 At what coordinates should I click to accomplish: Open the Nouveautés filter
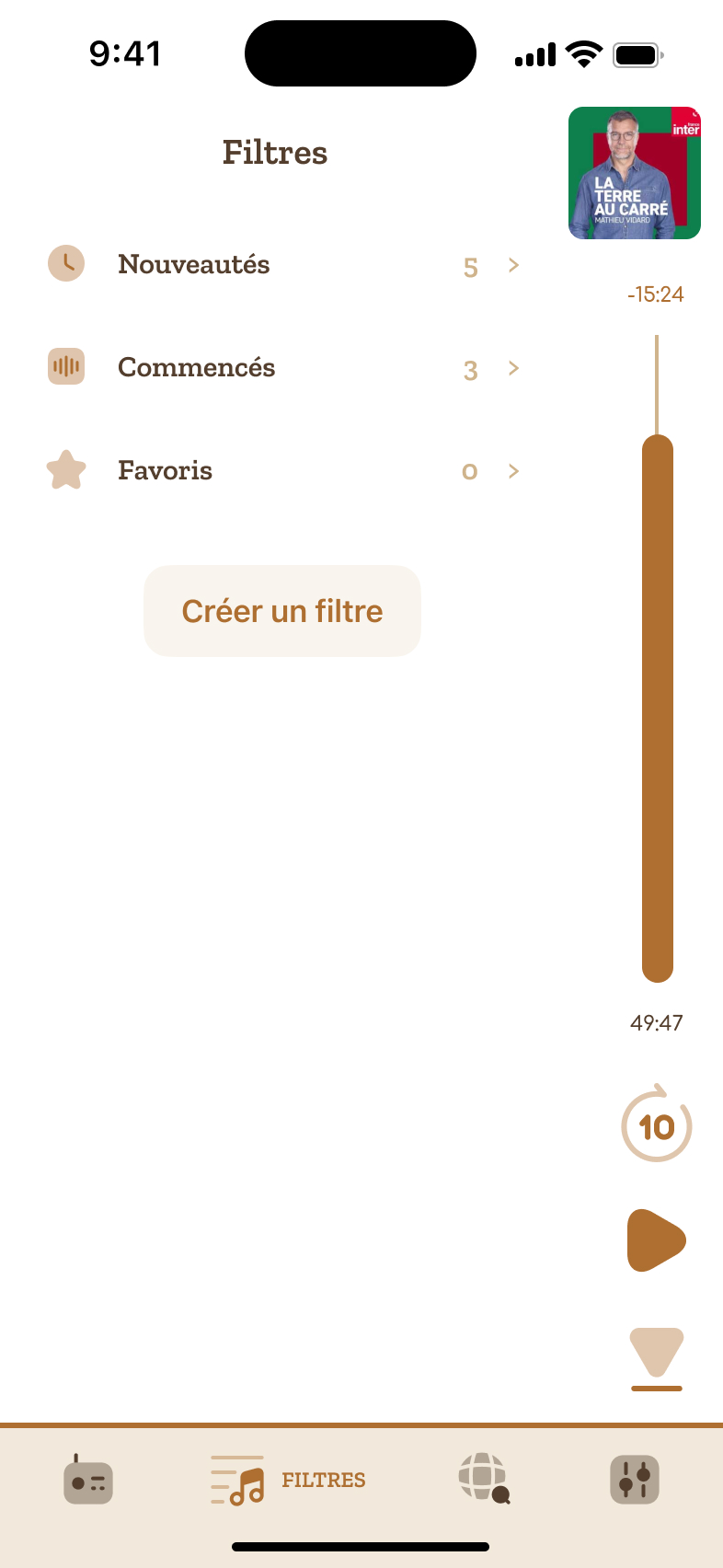(x=283, y=265)
